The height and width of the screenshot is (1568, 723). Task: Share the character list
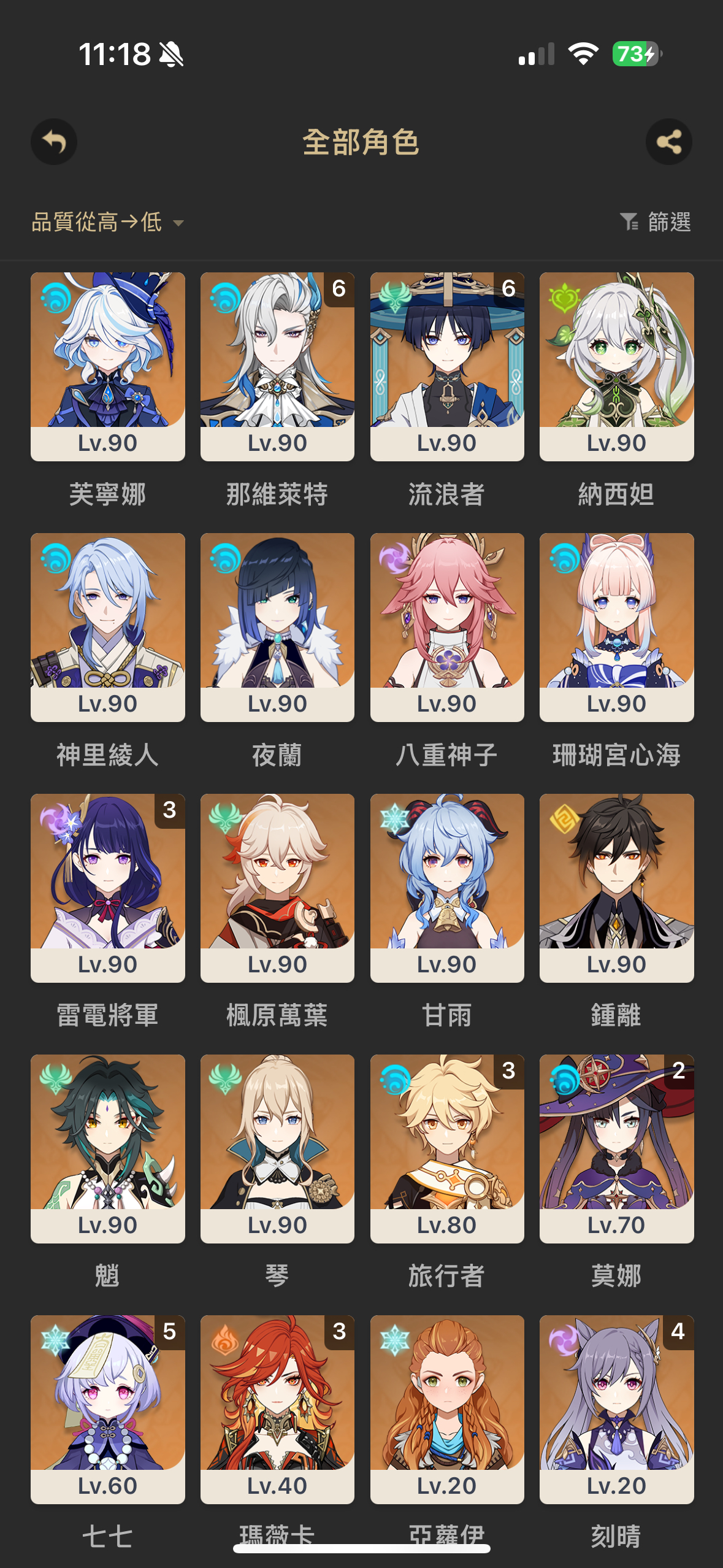point(668,142)
